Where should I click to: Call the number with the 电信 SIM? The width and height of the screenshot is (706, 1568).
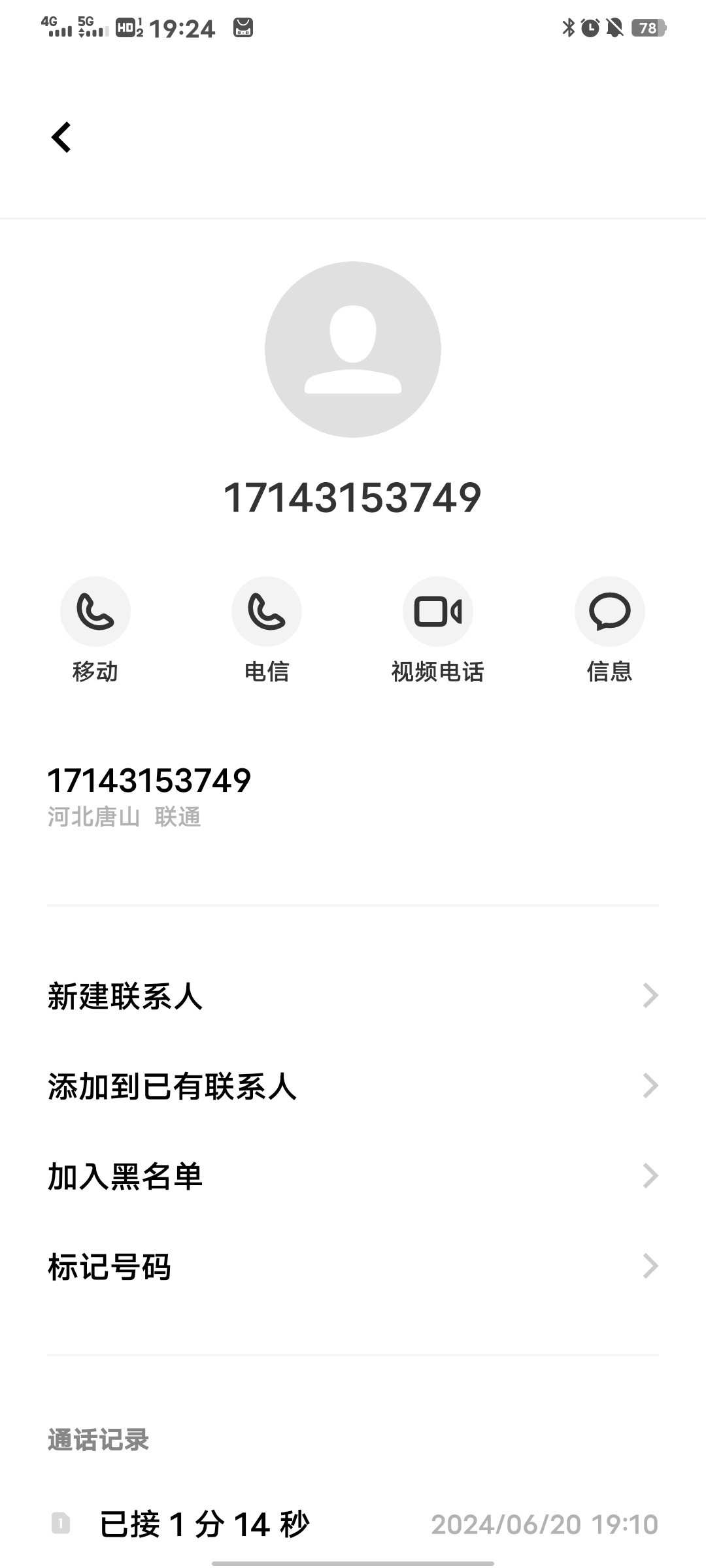point(267,612)
